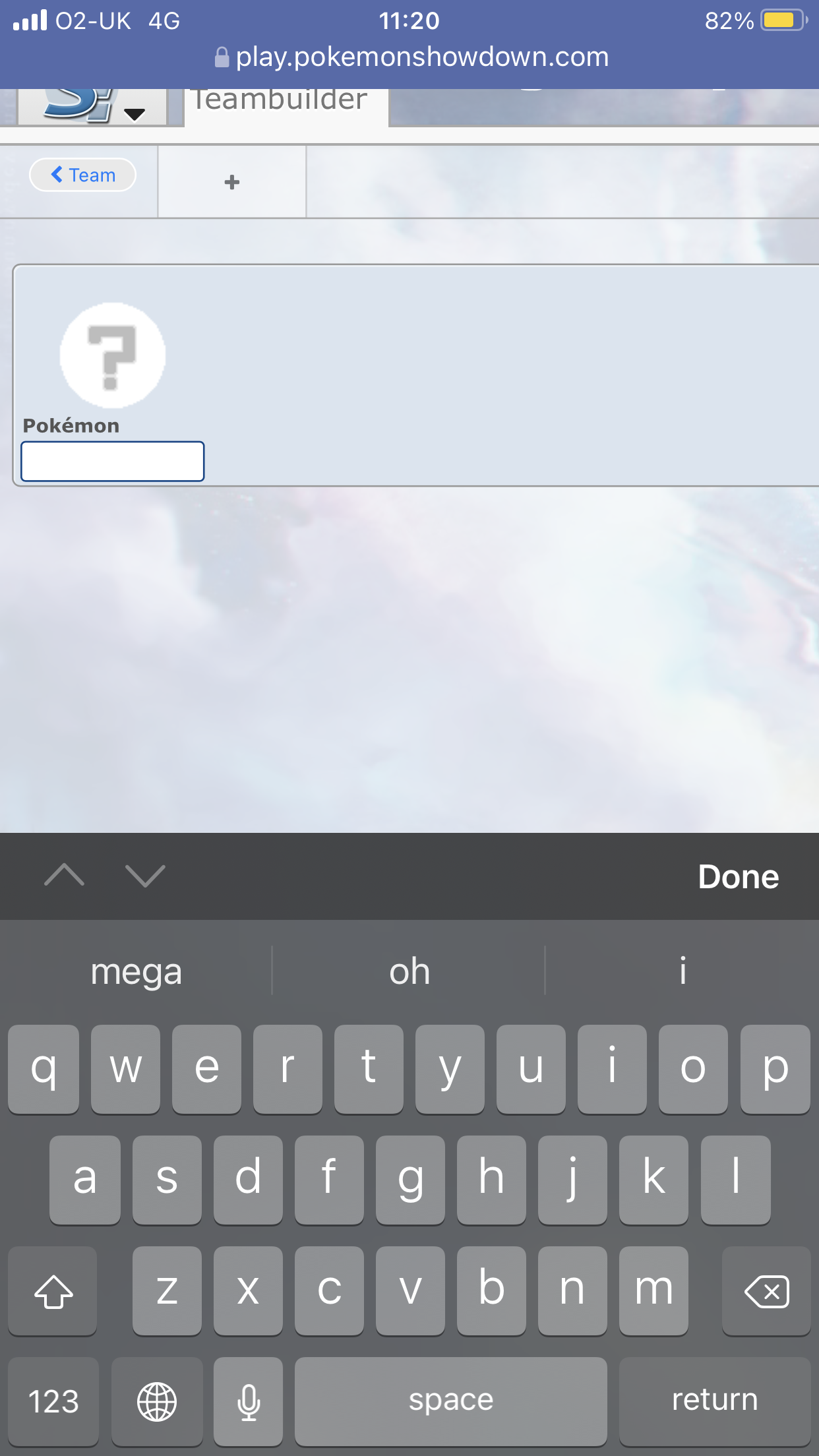Select the 'mega' keyboard suggestion
Viewport: 819px width, 1456px height.
click(136, 971)
